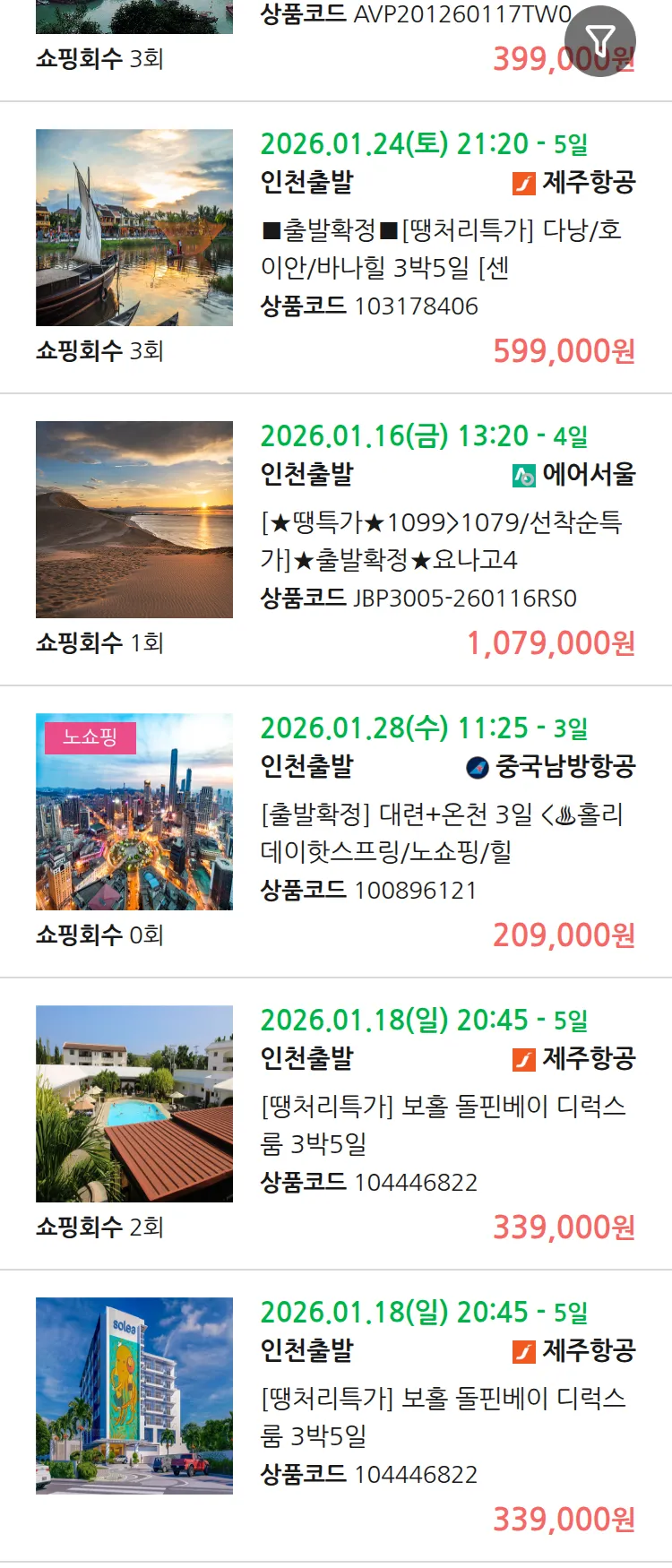Open the Da Nang/Hoi An 599,000원 package
Viewport: 672px width, 1568px height.
(441, 248)
